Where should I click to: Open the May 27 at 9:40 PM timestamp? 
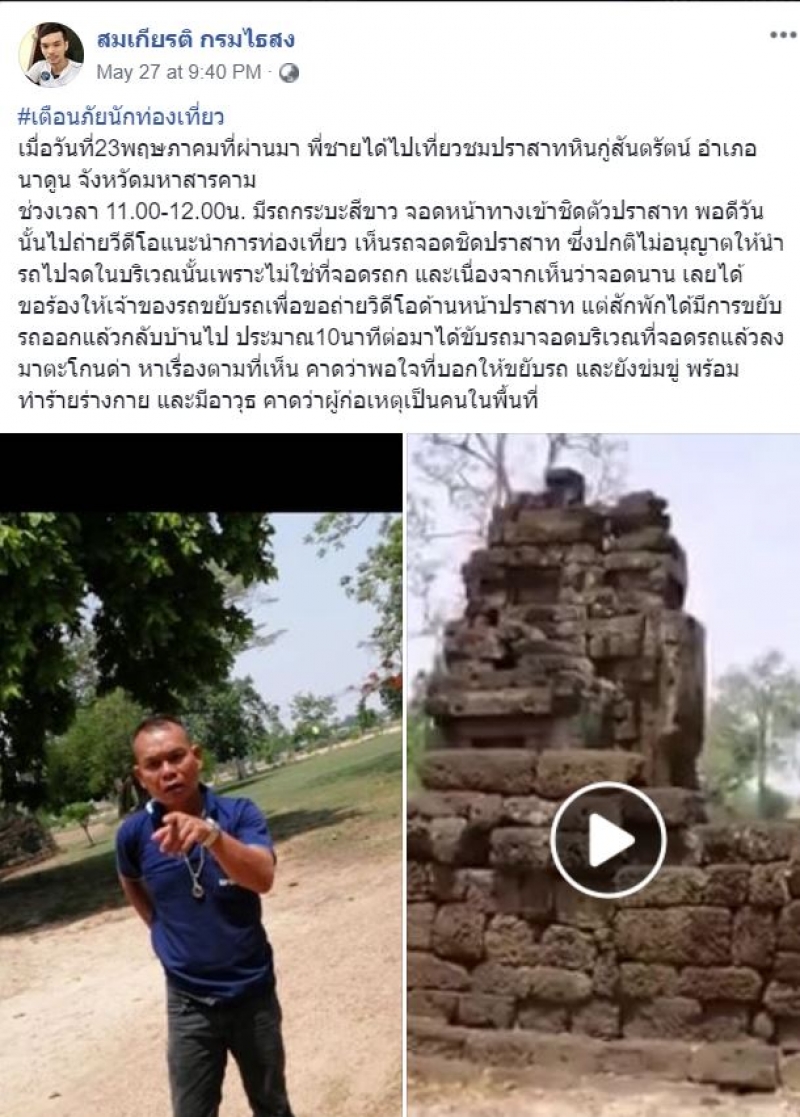tap(178, 72)
